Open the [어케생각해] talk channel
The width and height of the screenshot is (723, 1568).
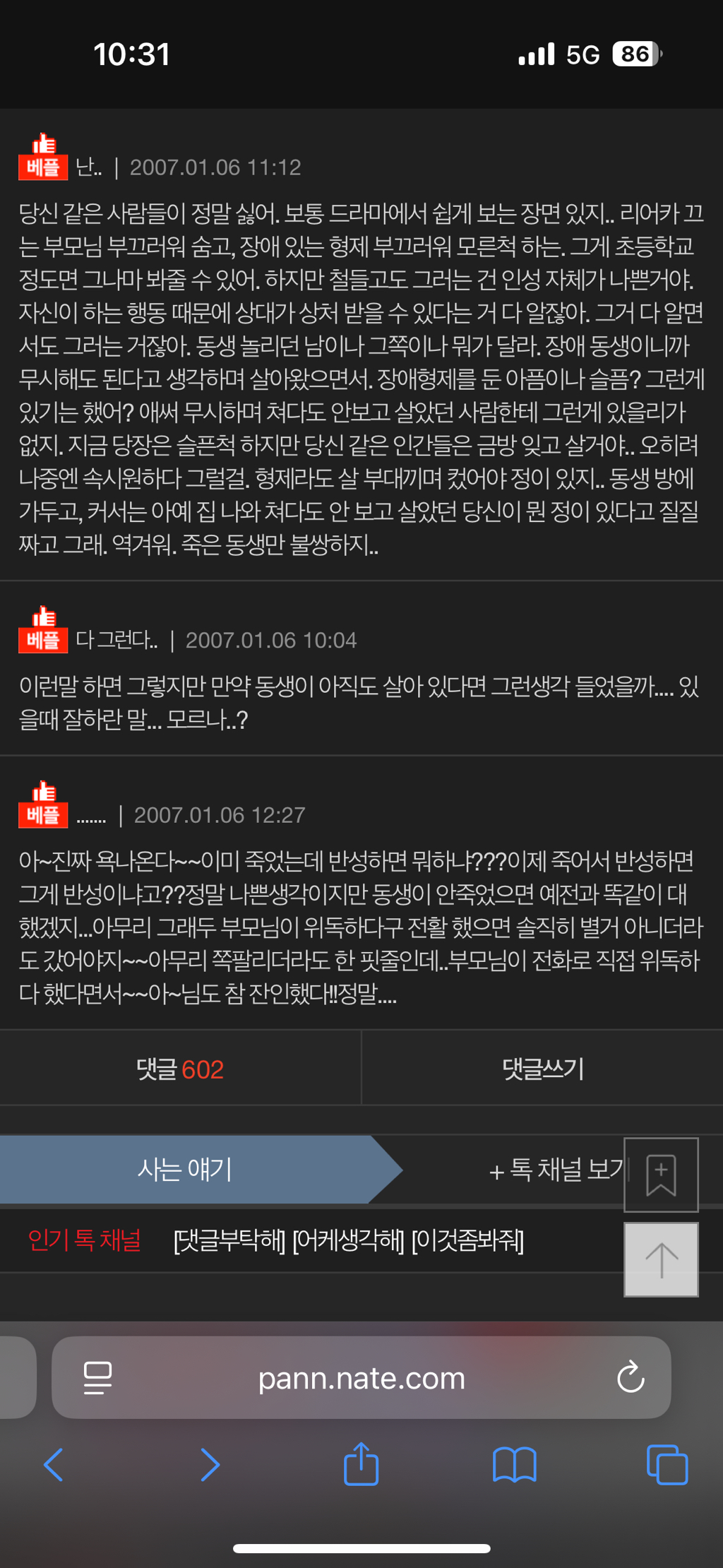pyautogui.click(x=348, y=1241)
